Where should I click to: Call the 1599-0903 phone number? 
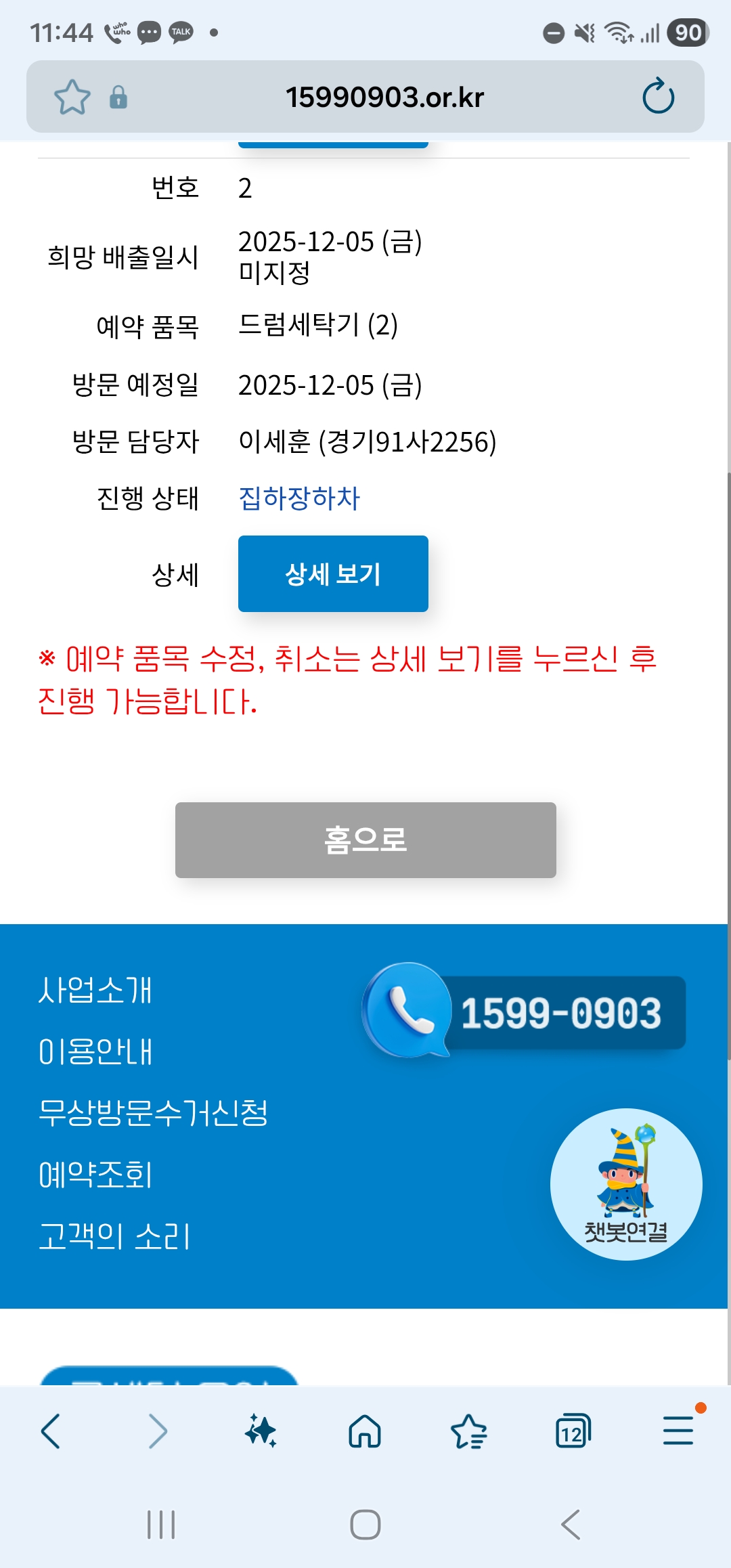click(x=525, y=1012)
